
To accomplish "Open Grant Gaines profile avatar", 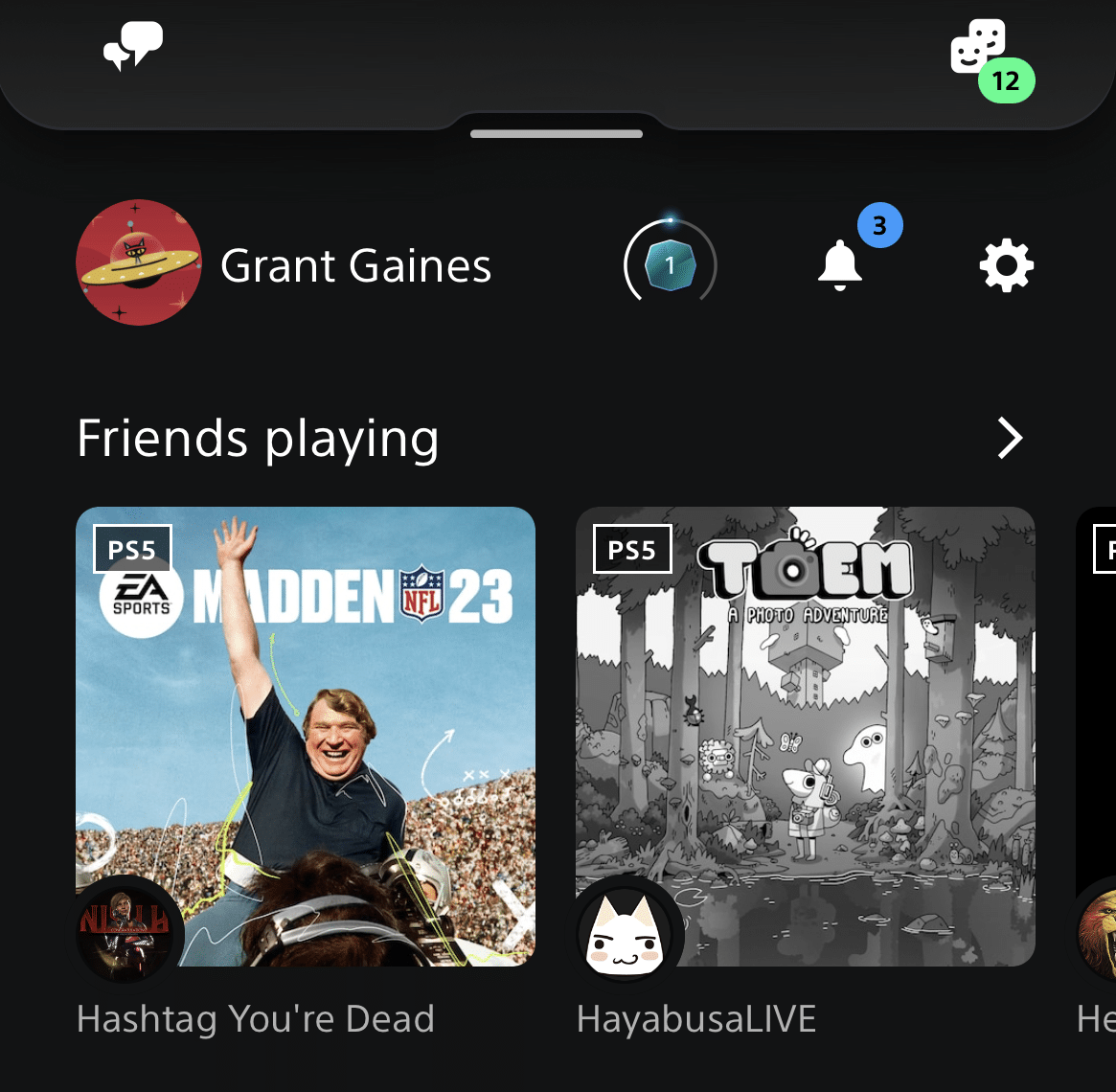I will point(139,262).
